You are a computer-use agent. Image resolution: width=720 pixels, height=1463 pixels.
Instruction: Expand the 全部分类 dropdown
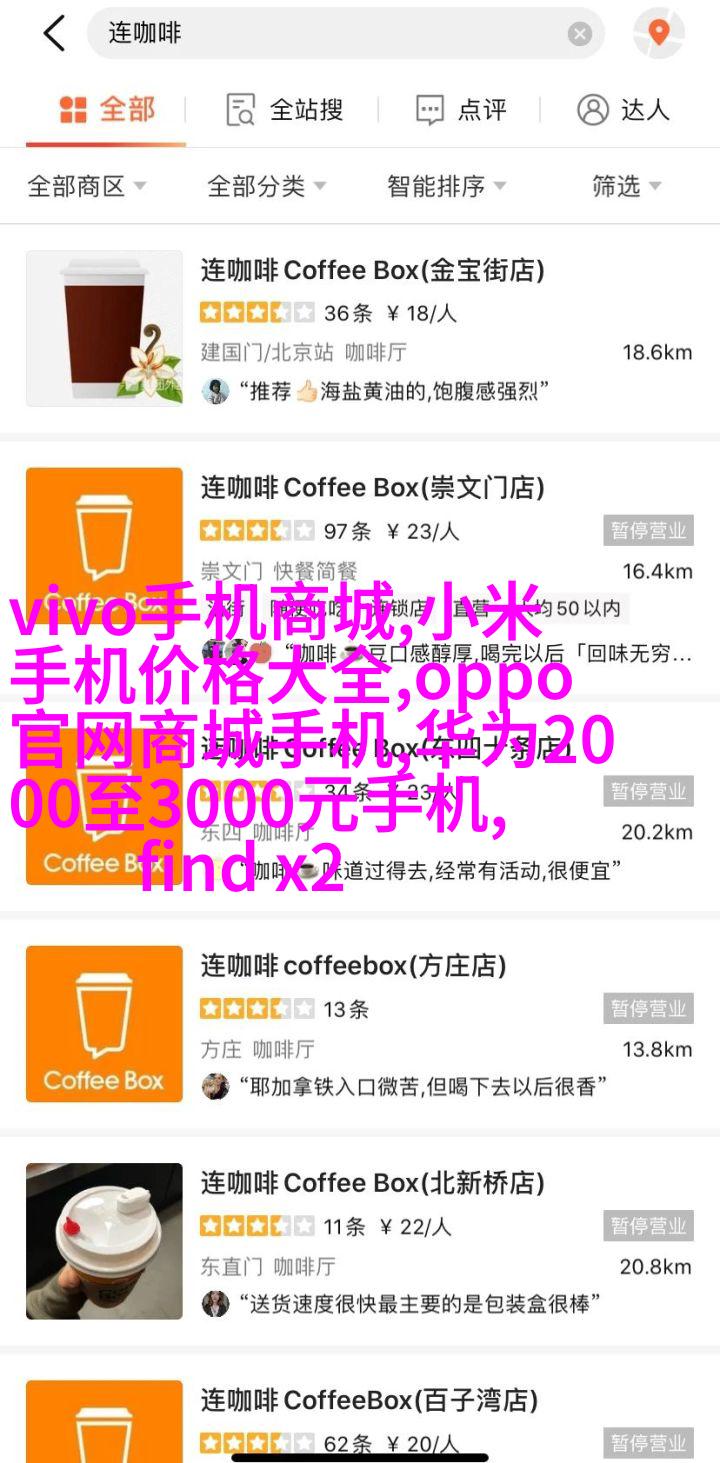pos(266,186)
